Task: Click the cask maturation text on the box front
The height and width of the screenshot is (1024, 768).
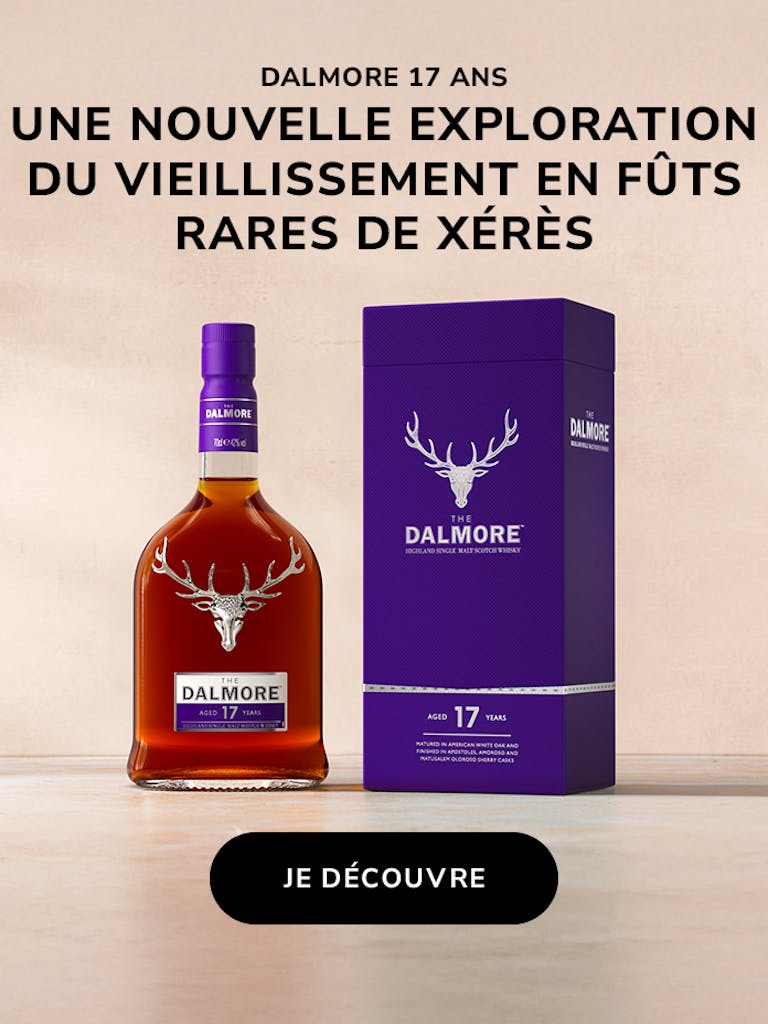Action: [x=467, y=750]
